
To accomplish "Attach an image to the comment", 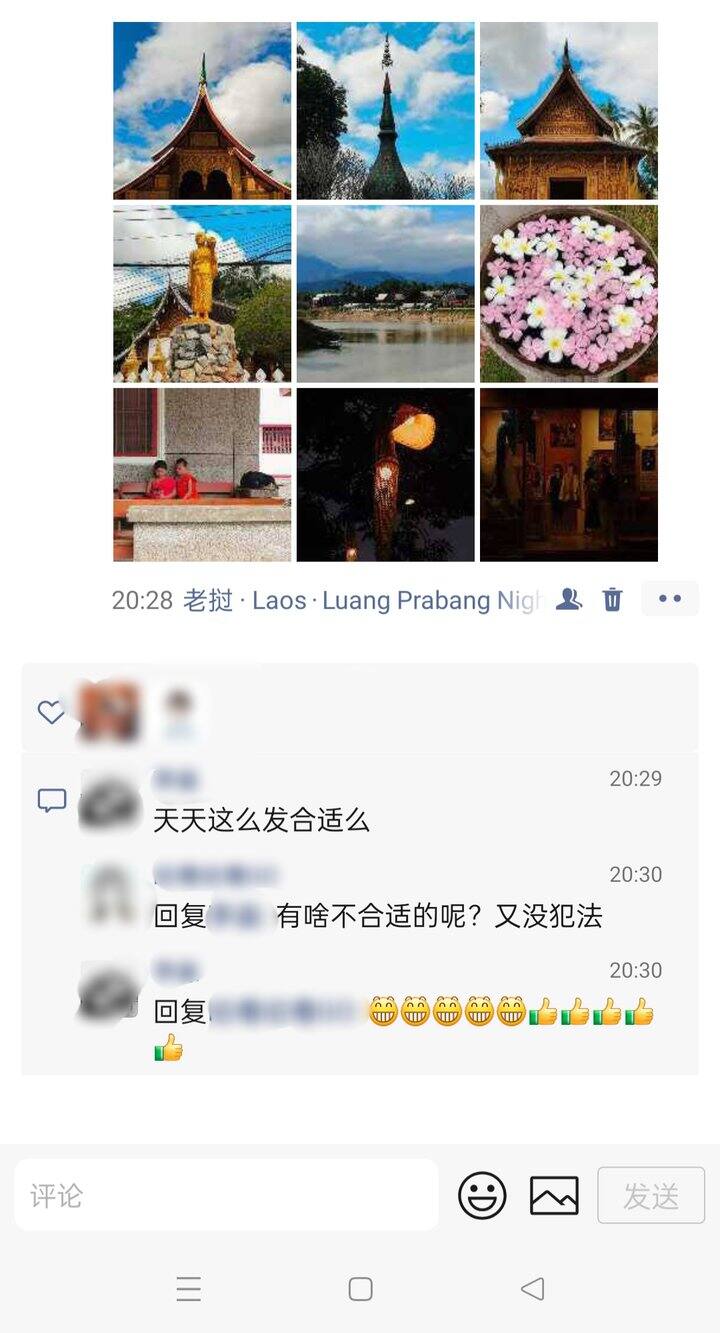I will (554, 1195).
